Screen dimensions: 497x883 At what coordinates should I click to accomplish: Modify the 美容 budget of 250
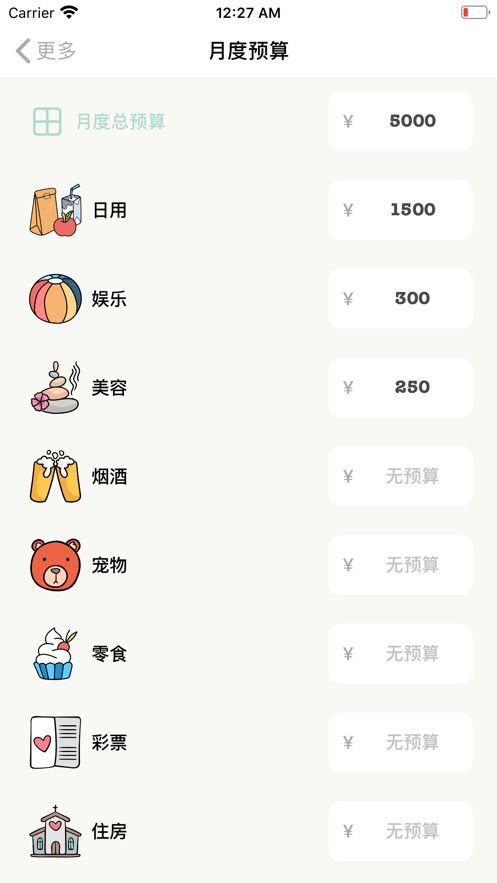coord(401,387)
